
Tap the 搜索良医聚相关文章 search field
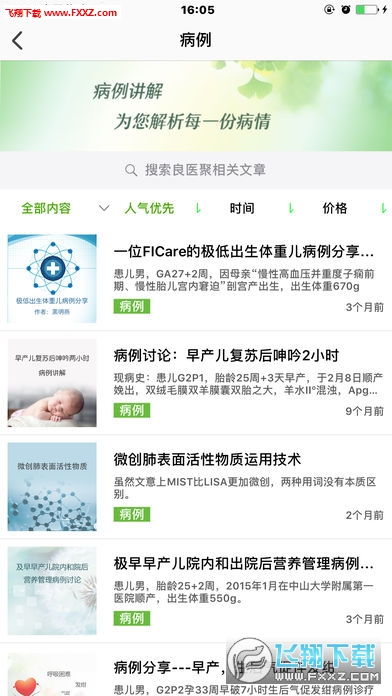[196, 170]
